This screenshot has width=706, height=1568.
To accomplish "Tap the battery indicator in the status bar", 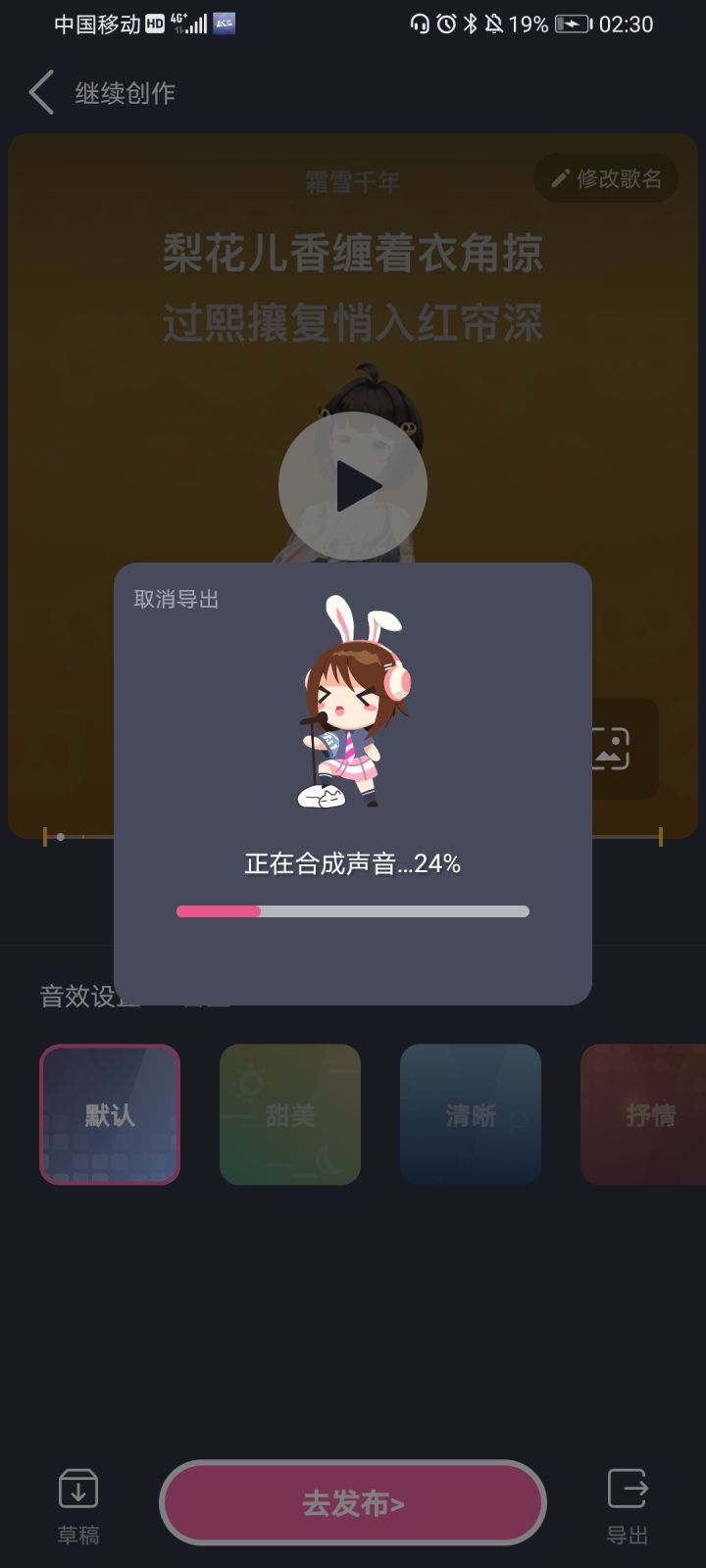I will click(x=574, y=24).
